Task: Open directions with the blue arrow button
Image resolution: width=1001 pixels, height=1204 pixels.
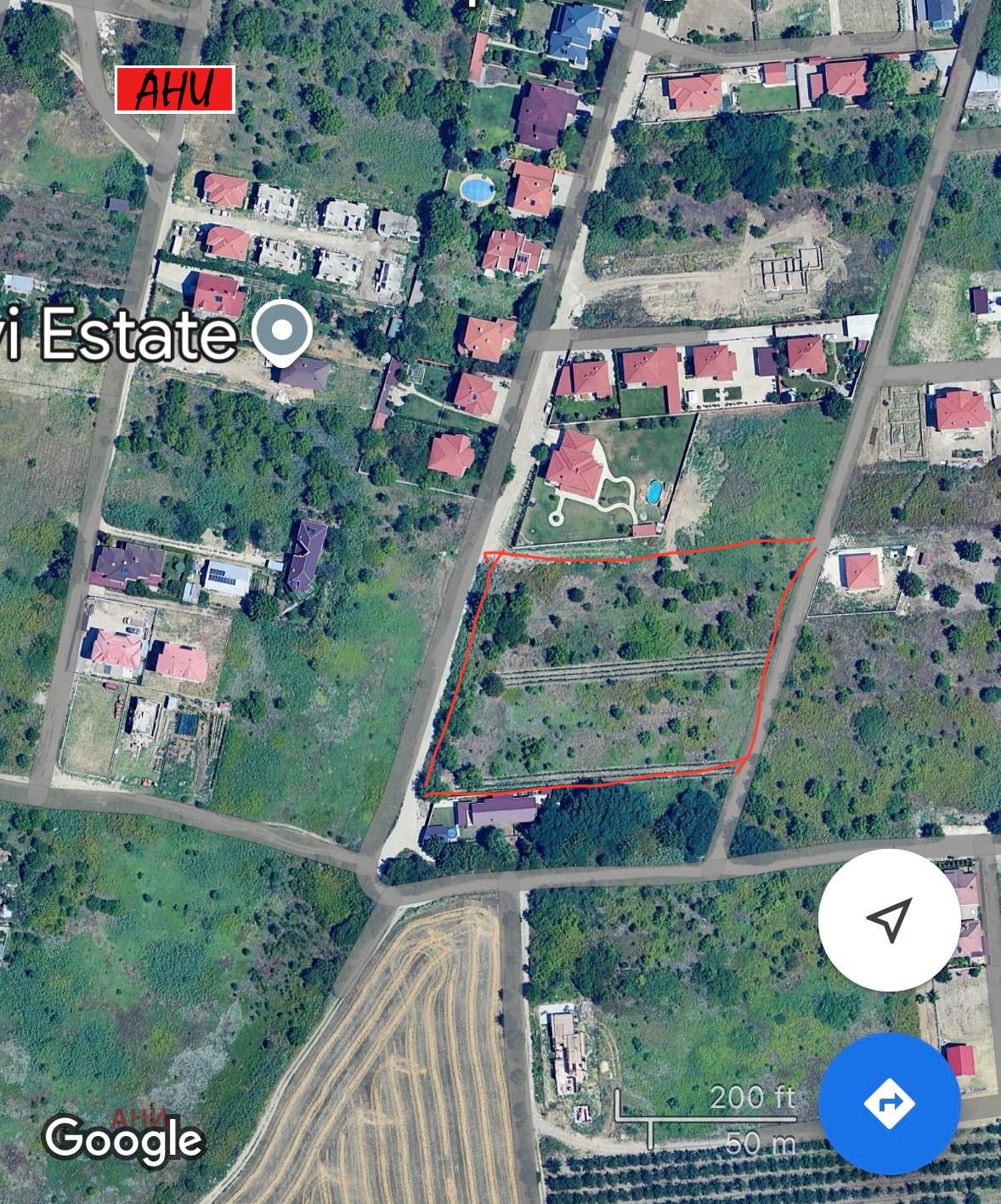Action: click(890, 1104)
